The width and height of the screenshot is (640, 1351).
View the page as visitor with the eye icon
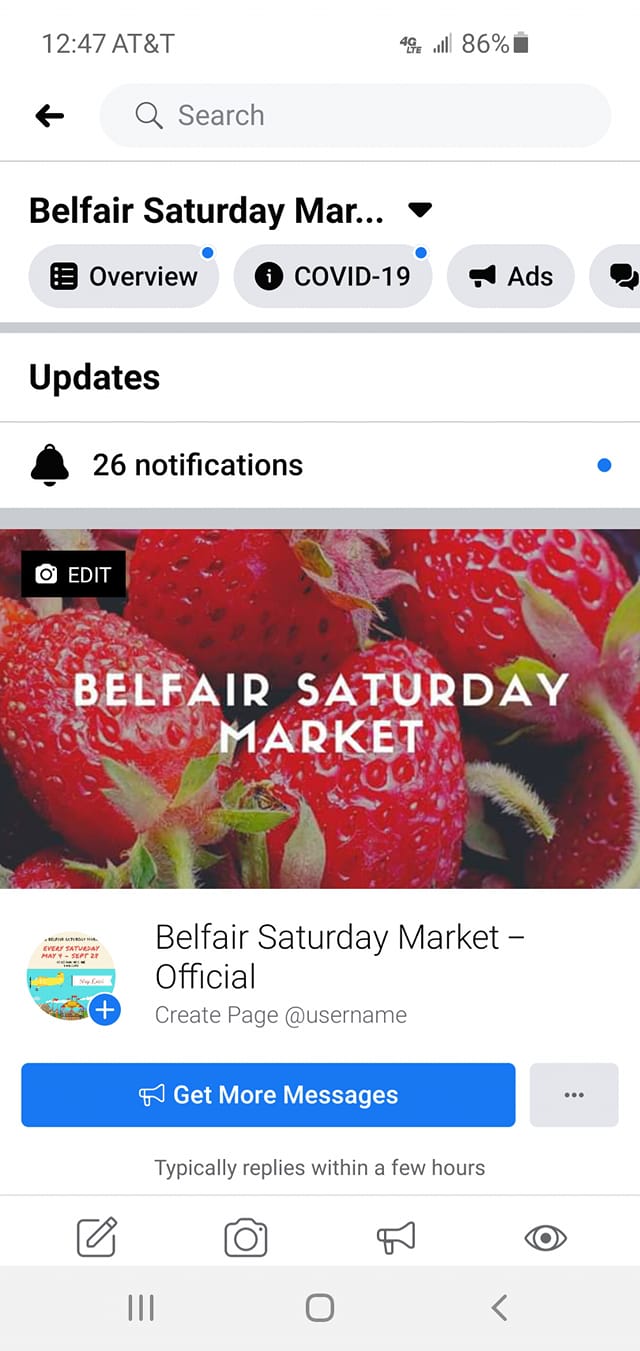pos(545,1238)
